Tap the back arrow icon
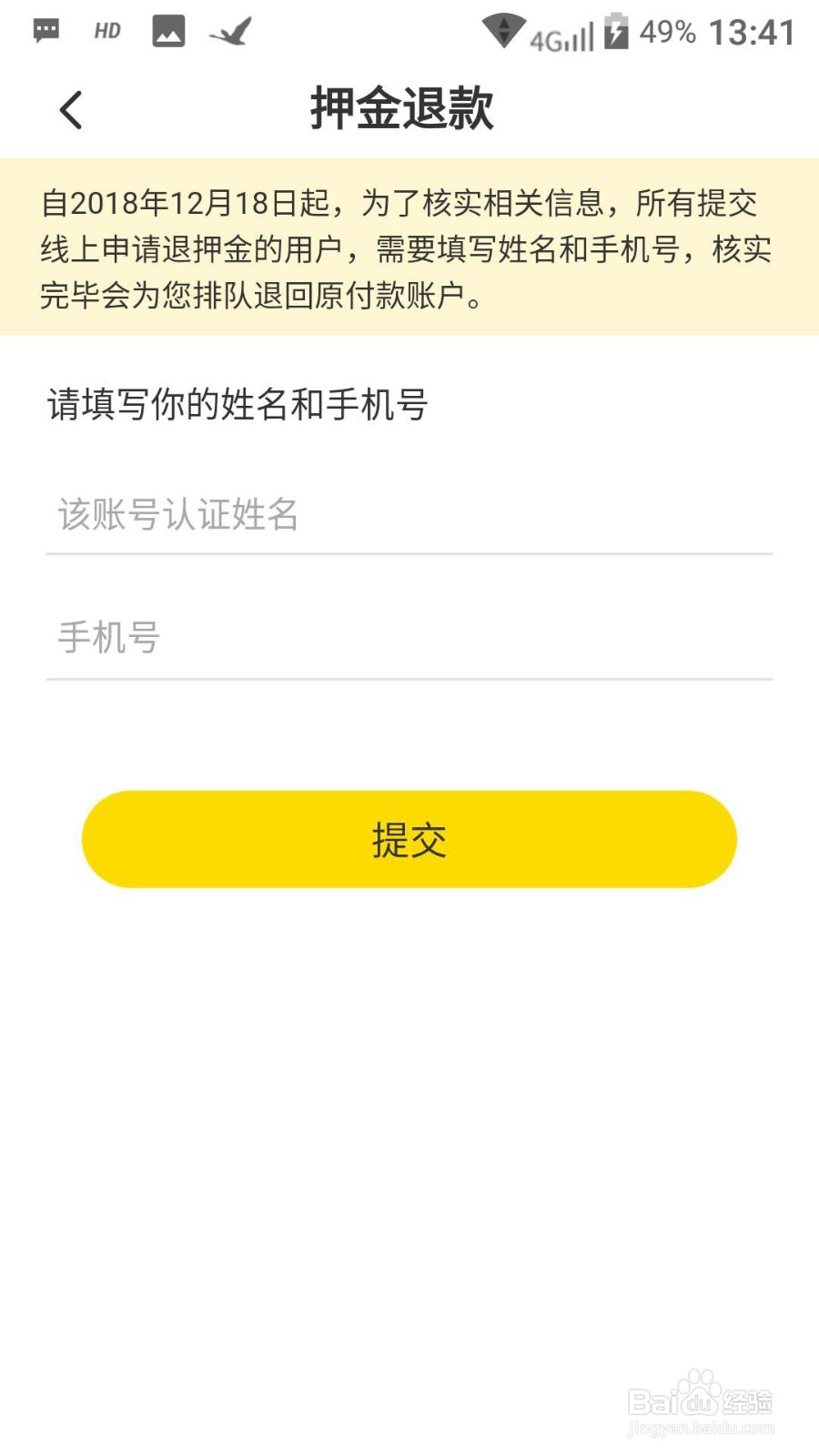Viewport: 819px width, 1456px height. [71, 109]
